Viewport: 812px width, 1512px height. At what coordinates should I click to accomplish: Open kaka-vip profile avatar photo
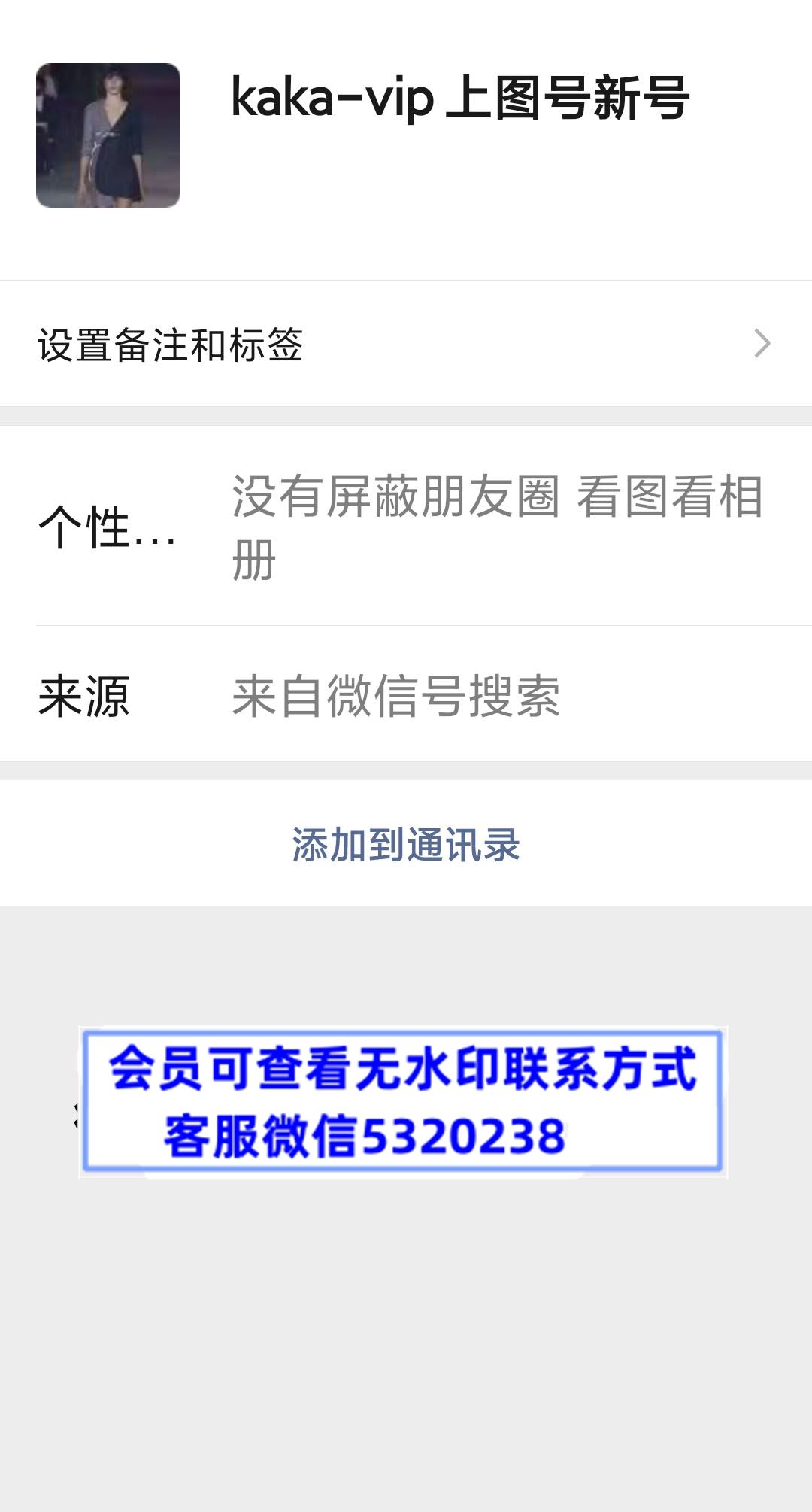tap(108, 135)
